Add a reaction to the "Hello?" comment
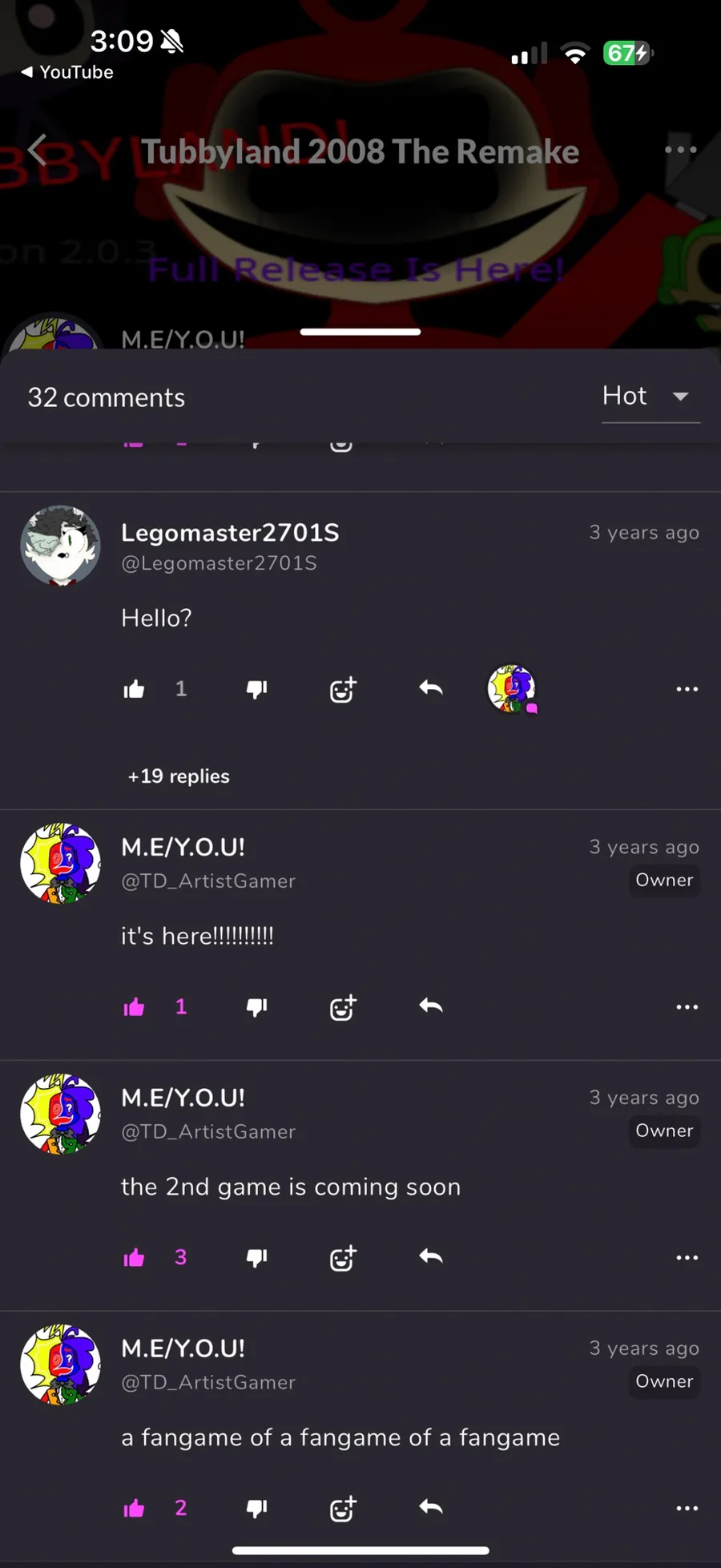This screenshot has height=1568, width=721. point(343,689)
